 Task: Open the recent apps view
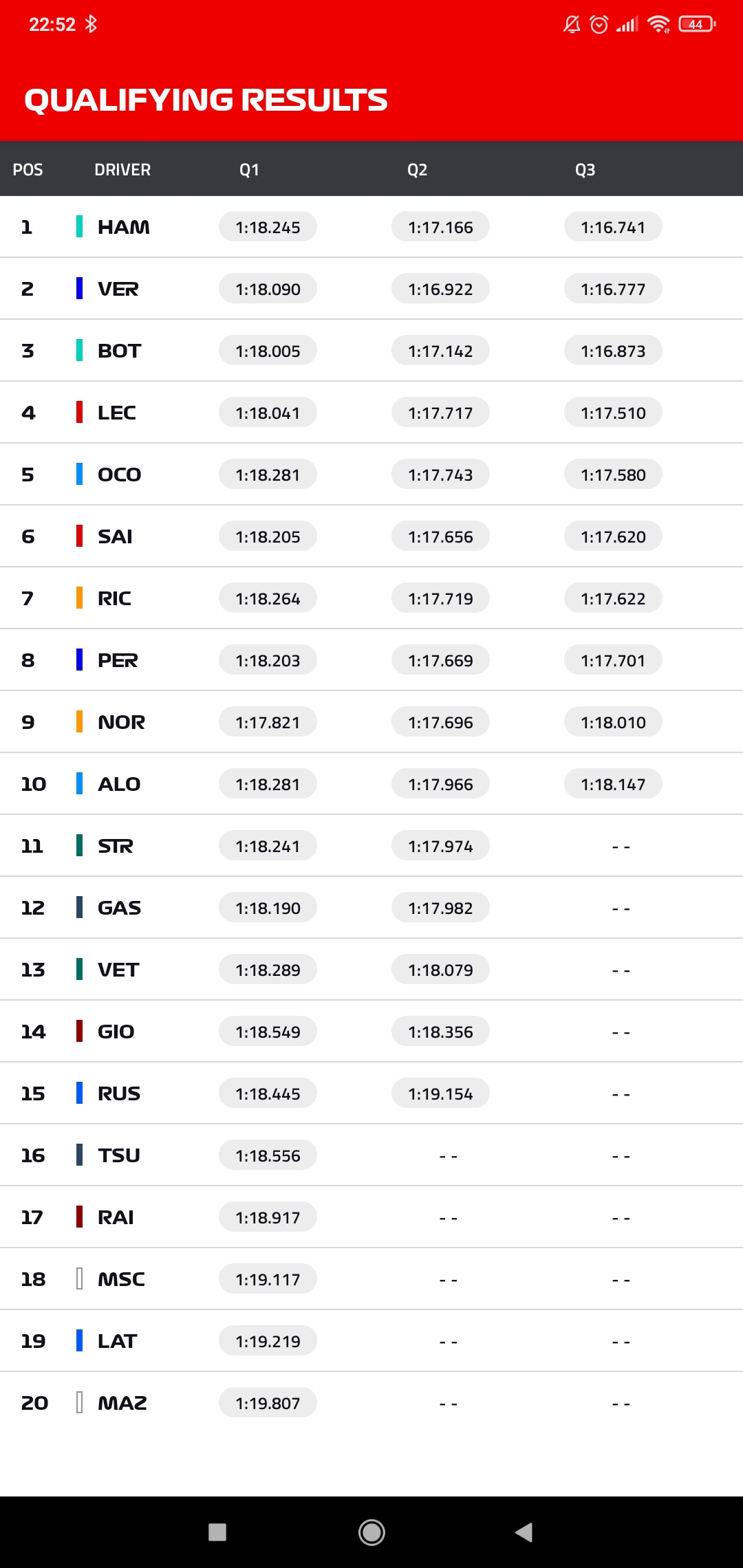click(217, 1532)
